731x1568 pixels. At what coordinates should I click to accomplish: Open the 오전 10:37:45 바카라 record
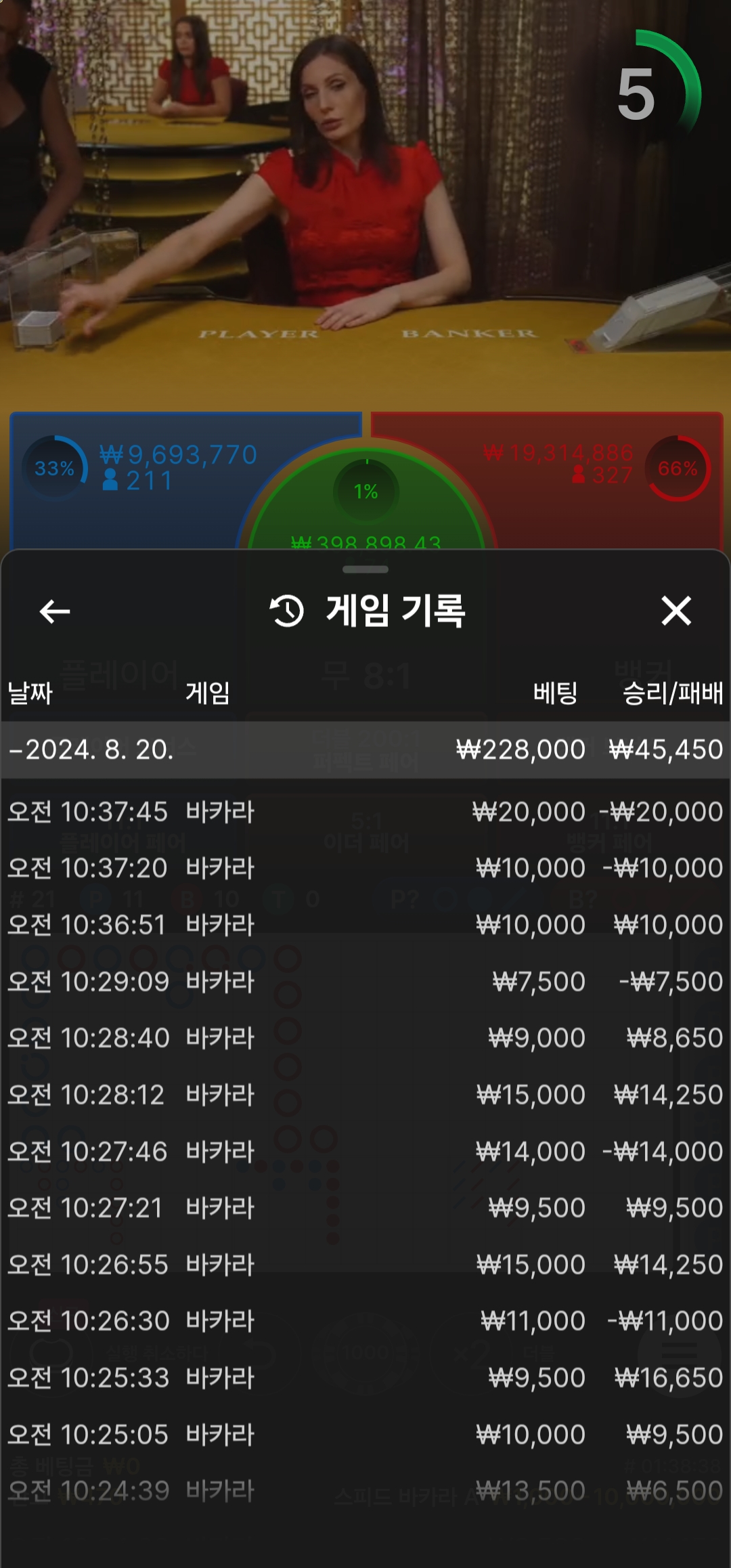(x=365, y=812)
